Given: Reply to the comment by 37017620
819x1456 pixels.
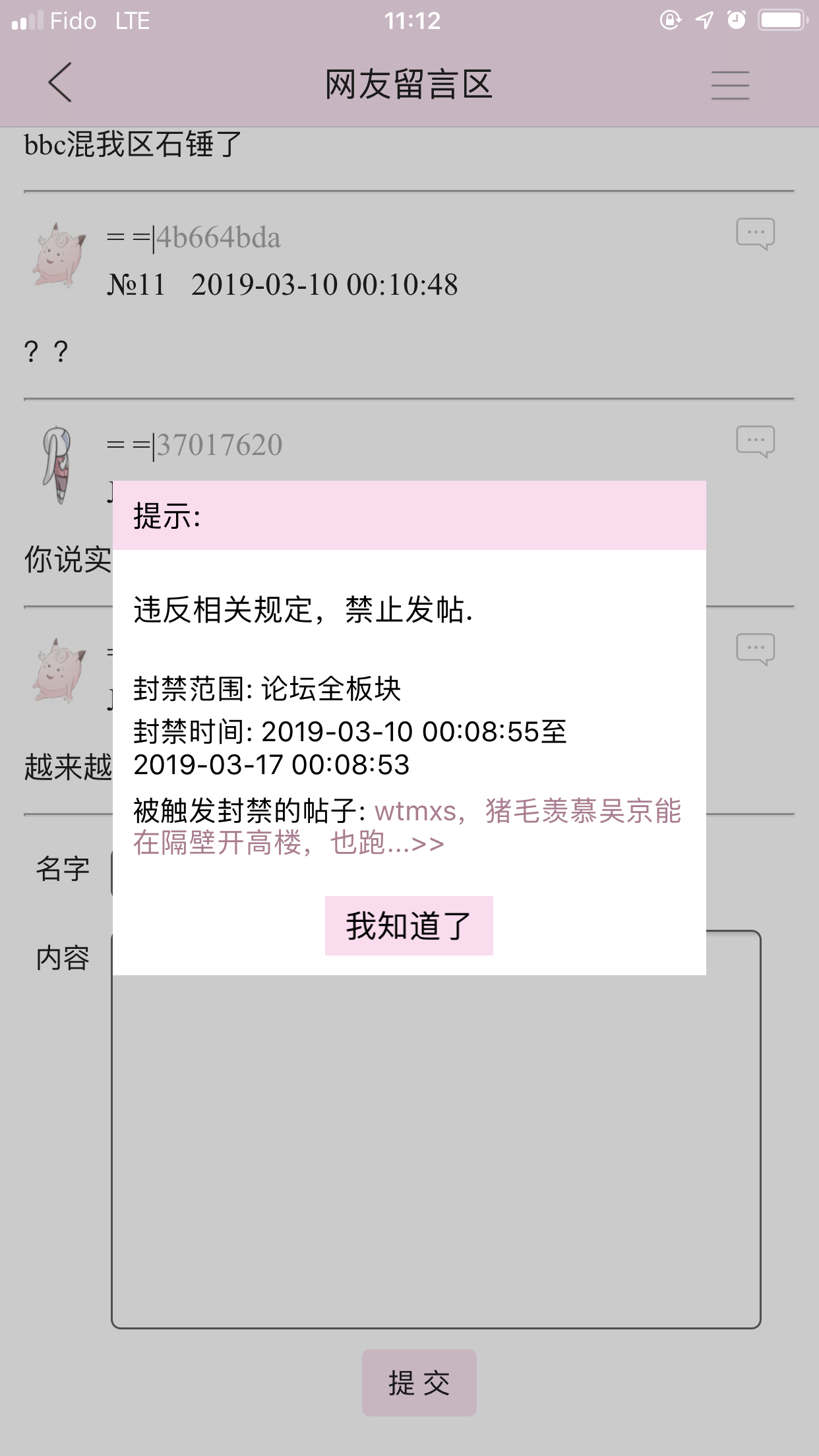Looking at the screenshot, I should (x=755, y=441).
